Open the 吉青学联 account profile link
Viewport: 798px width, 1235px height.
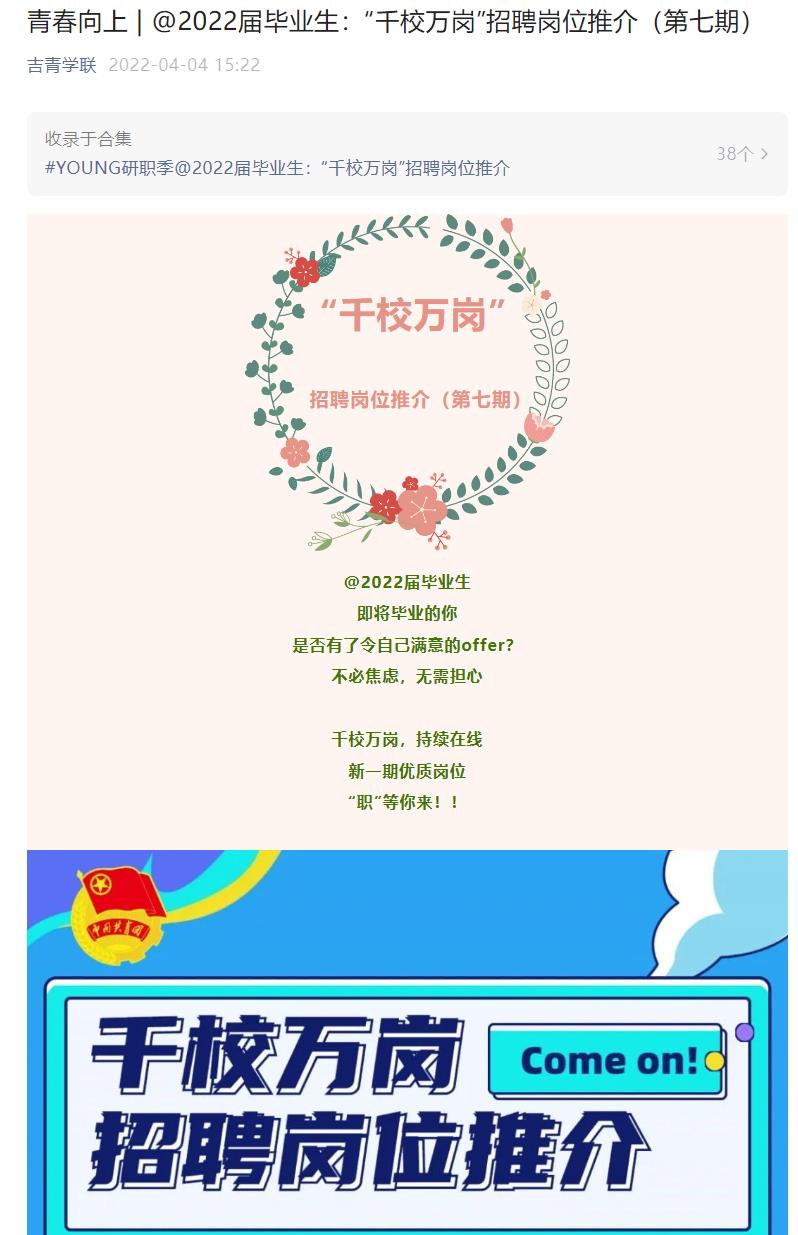62,65
